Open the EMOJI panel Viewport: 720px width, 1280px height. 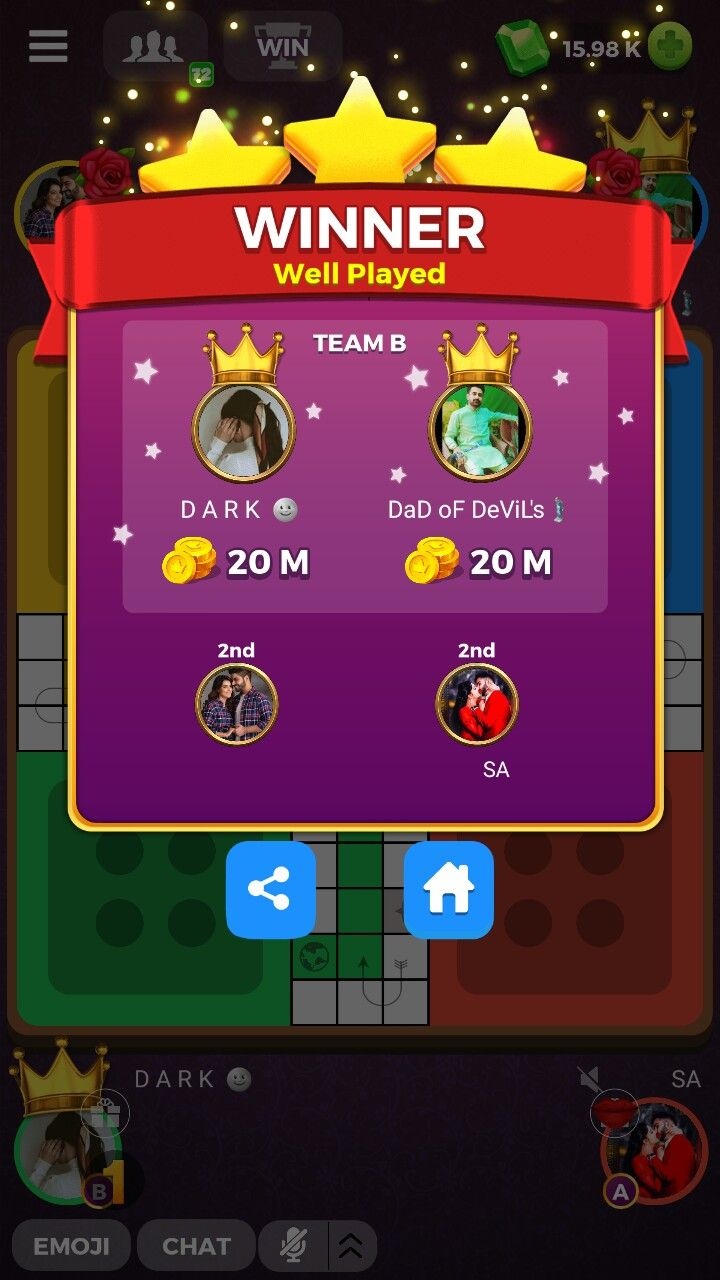(x=70, y=1244)
